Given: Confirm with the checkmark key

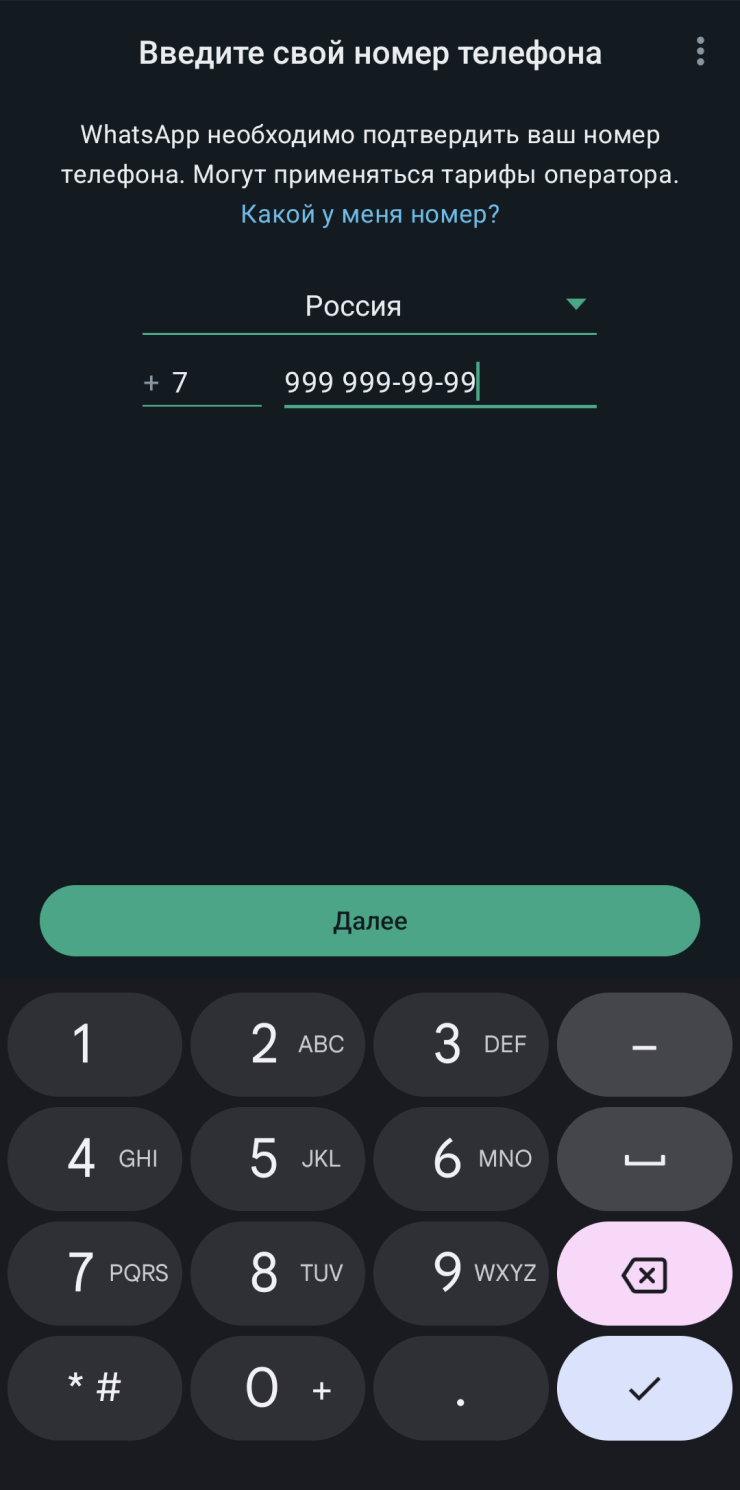Looking at the screenshot, I should point(645,1388).
